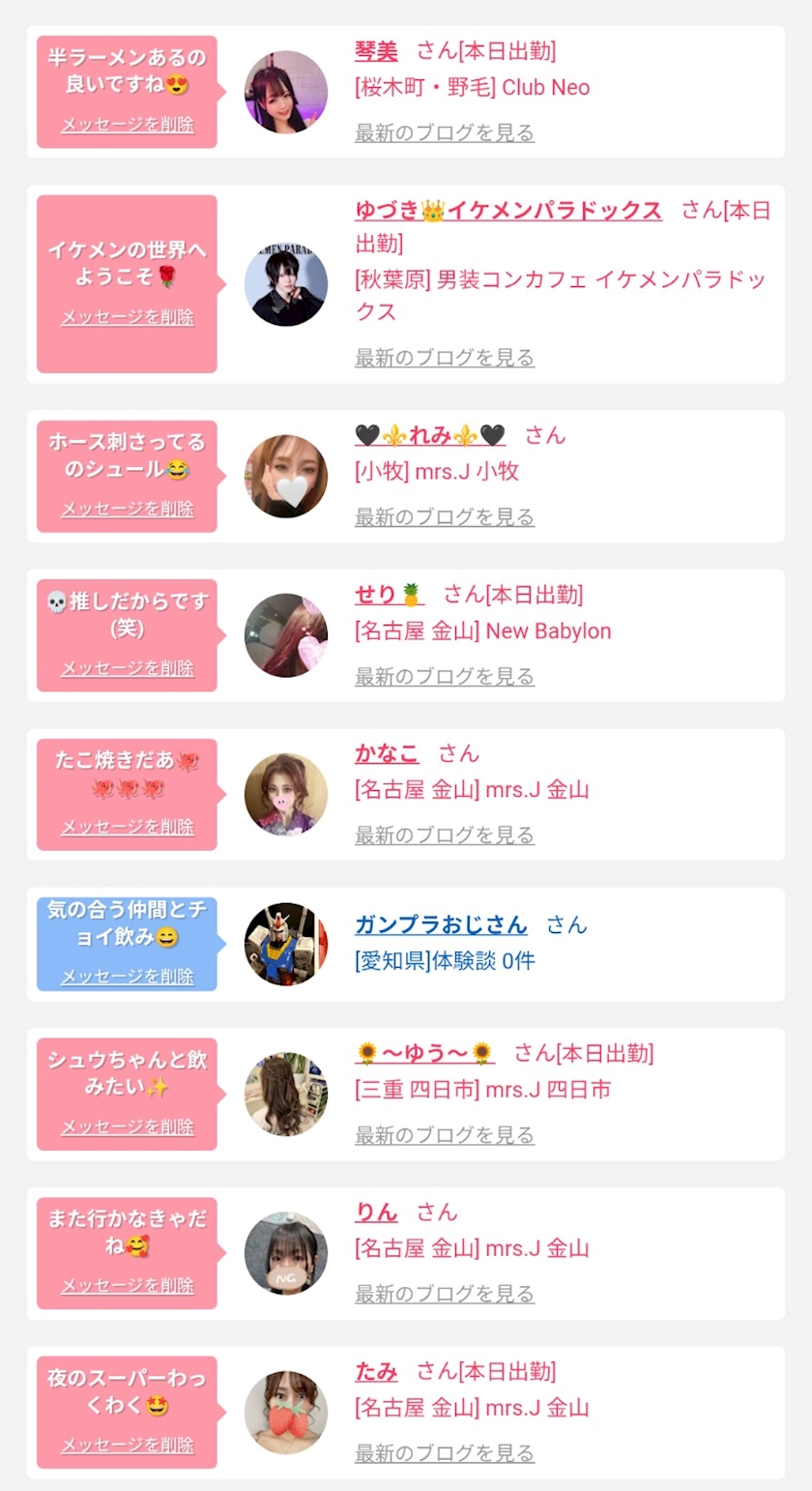This screenshot has width=812, height=1491.
Task: Open ガンプラおじさん's profile link
Action: tap(441, 924)
